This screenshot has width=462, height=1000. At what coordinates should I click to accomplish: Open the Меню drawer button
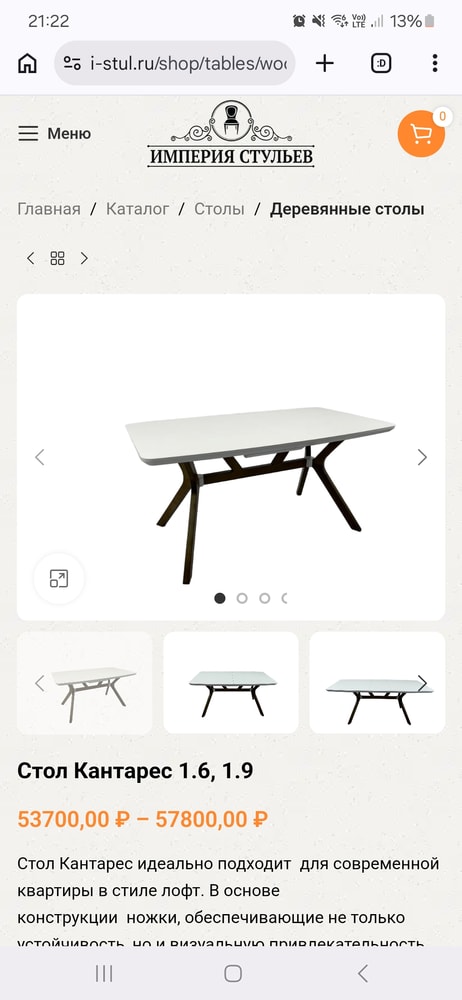point(54,133)
